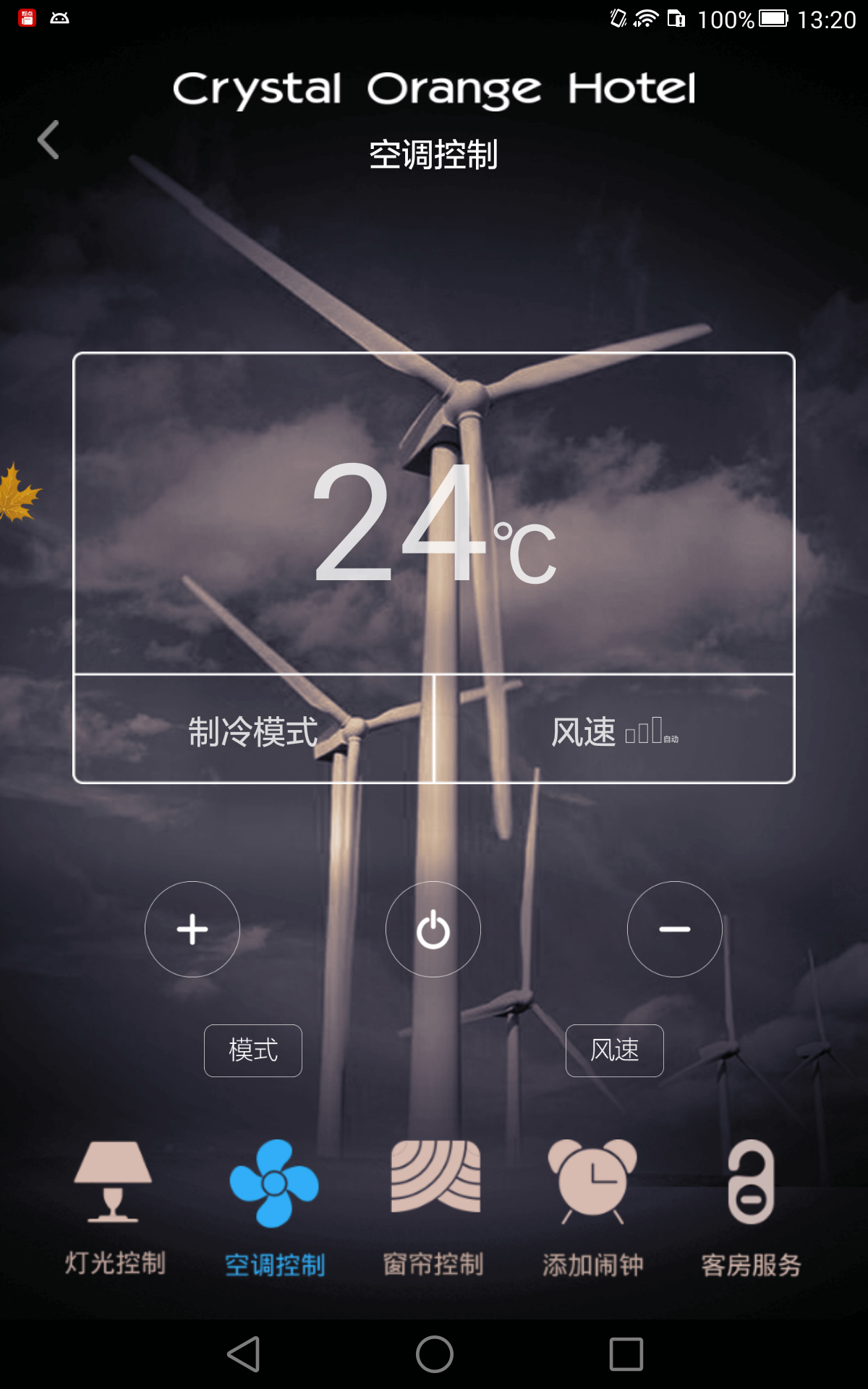Increase temperature with the plus button

pos(192,929)
